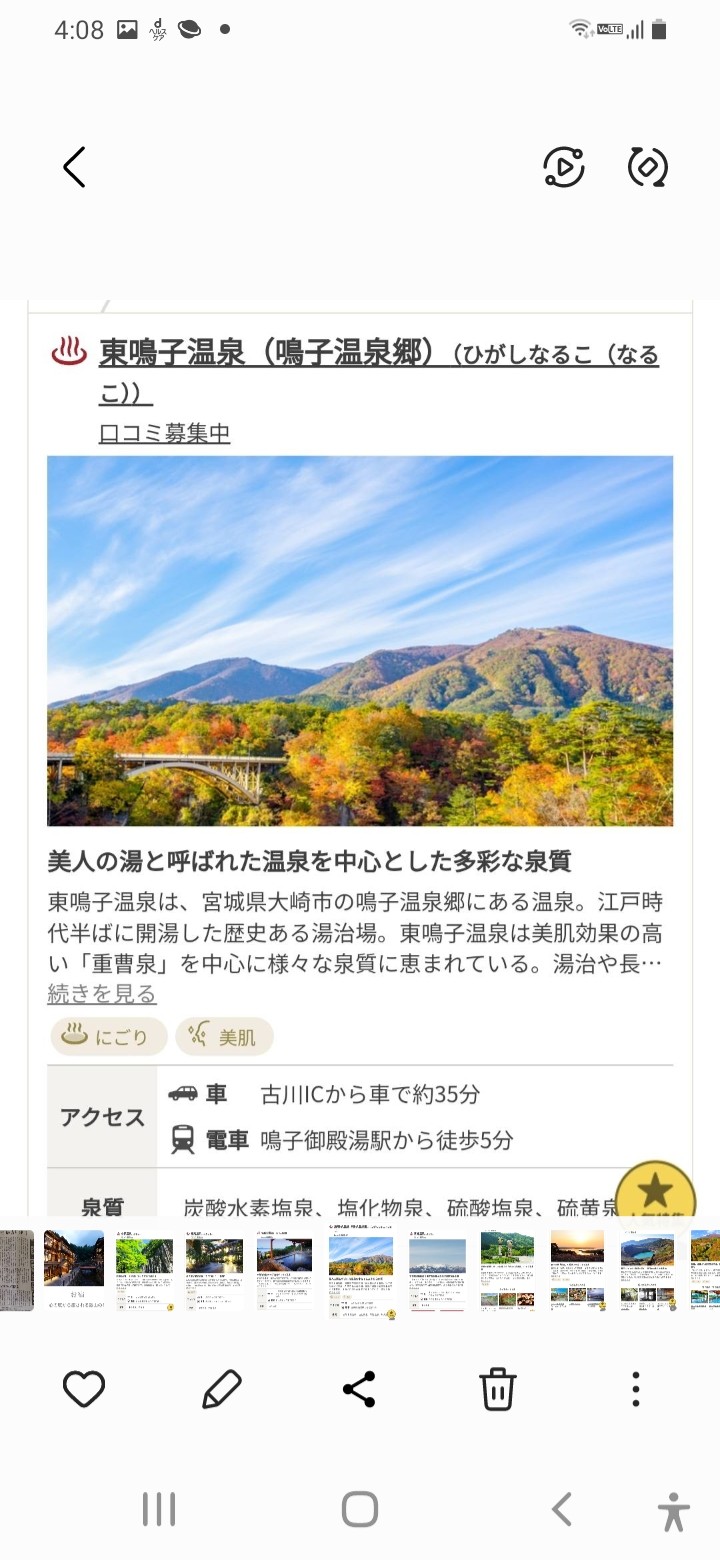
Task: Mark this image as favorite
Action: [x=84, y=1389]
